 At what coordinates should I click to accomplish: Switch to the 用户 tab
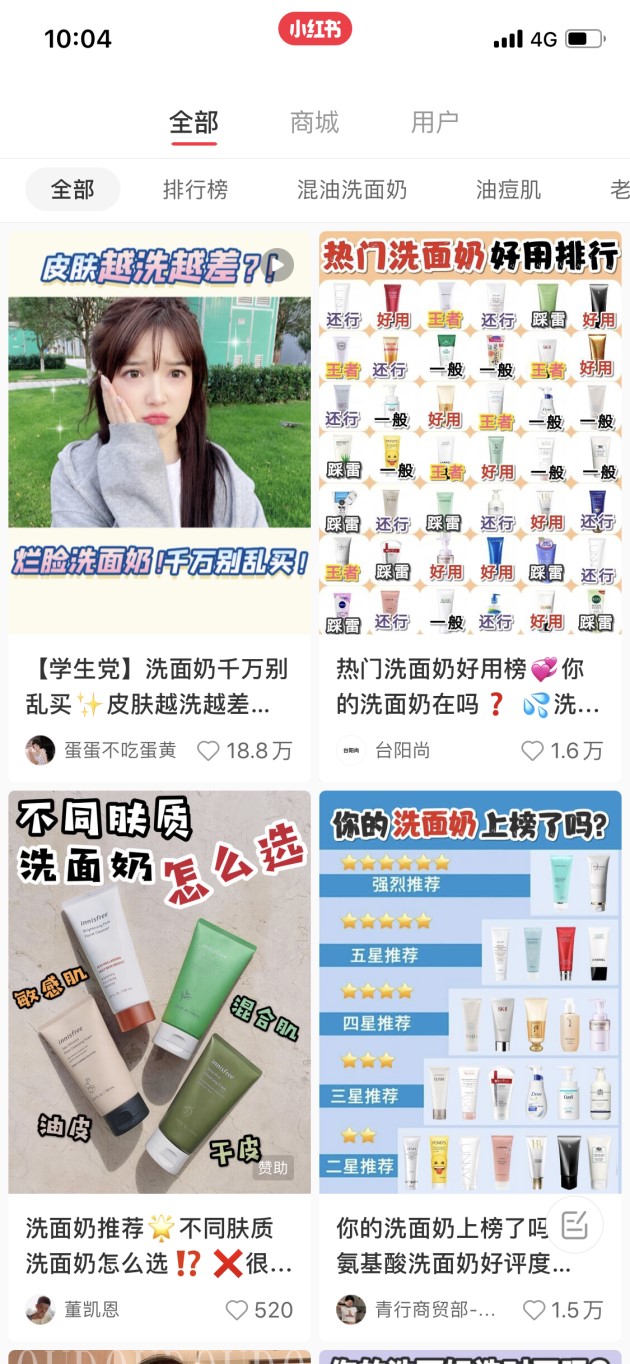click(x=434, y=123)
